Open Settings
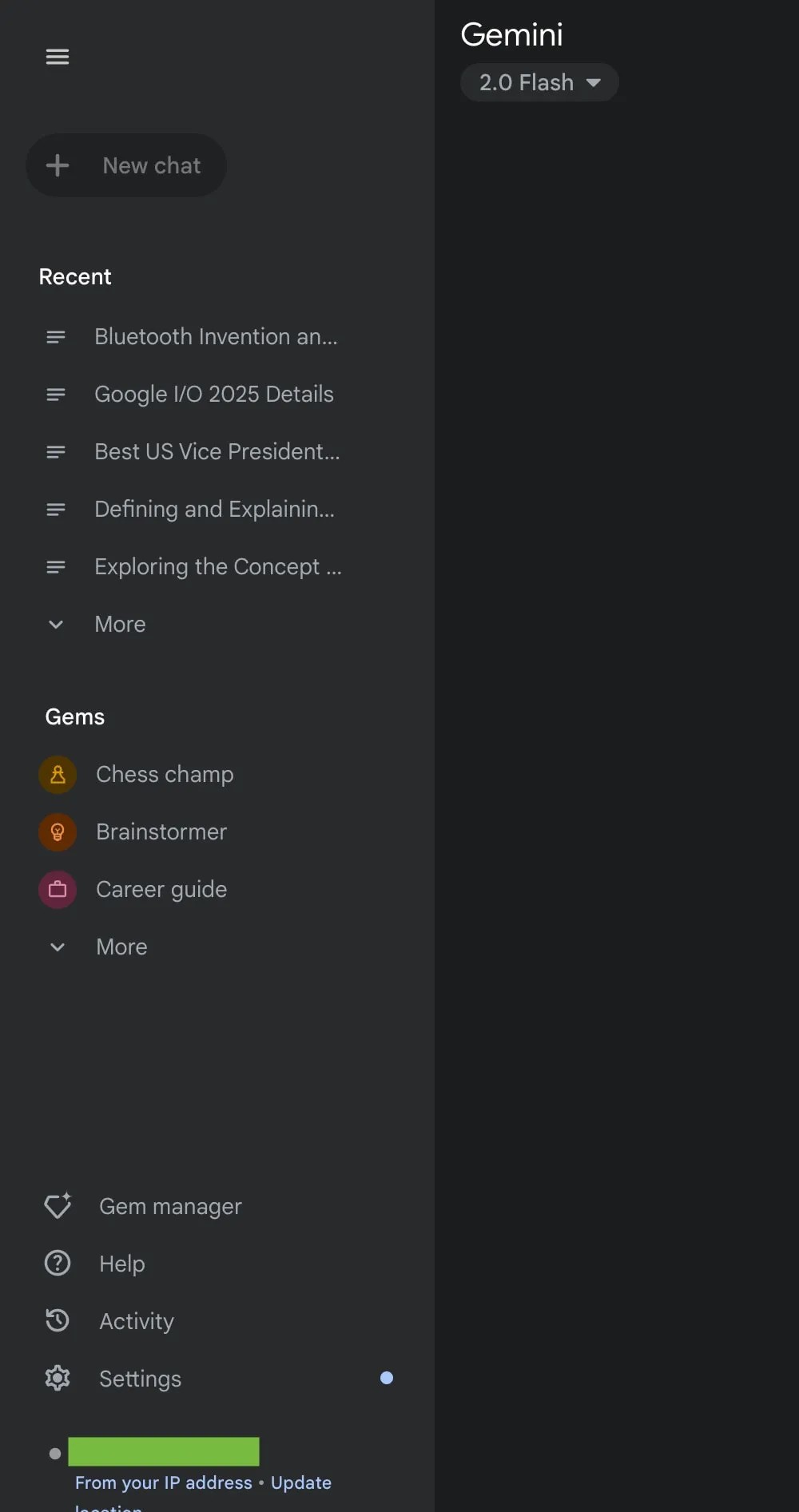 (140, 1379)
